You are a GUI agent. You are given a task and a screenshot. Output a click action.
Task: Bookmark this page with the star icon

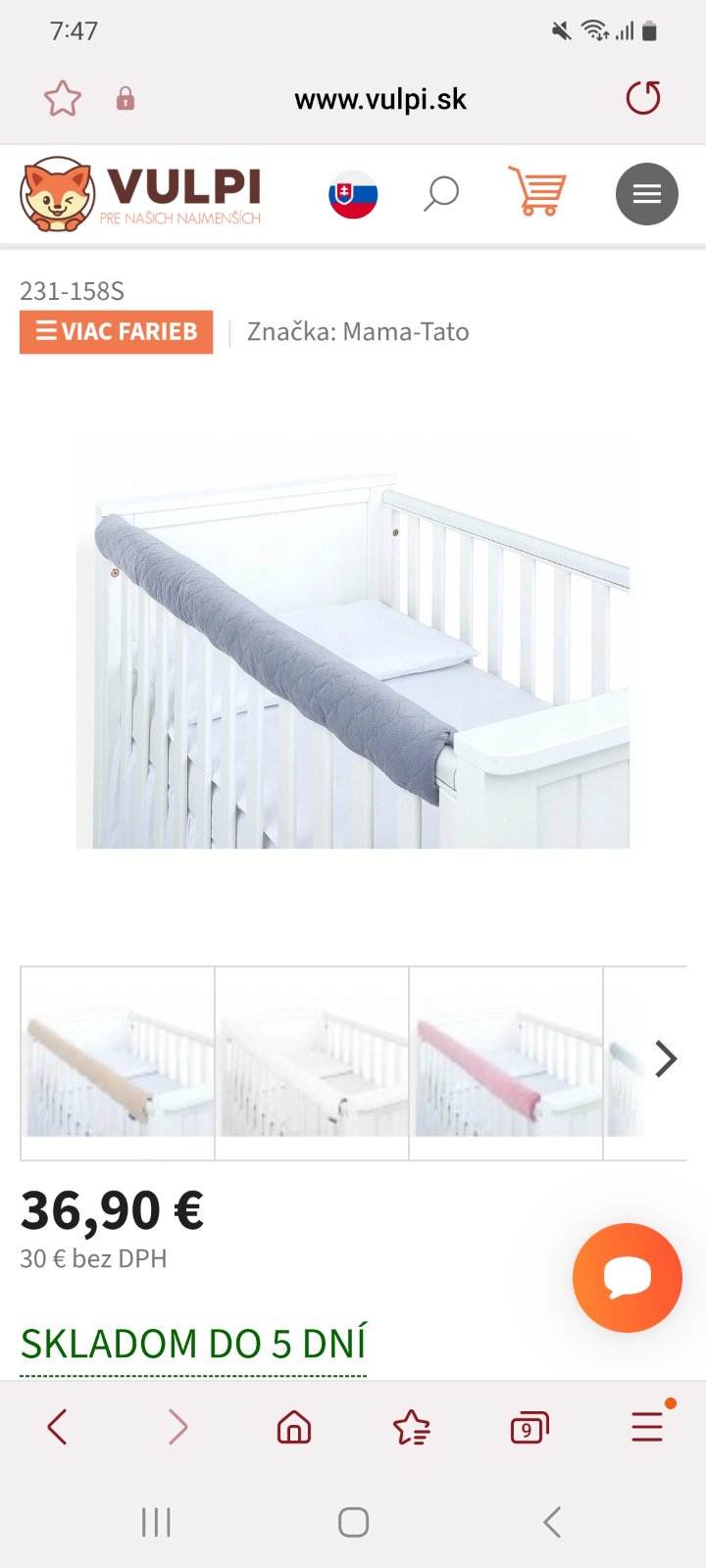pyautogui.click(x=63, y=99)
